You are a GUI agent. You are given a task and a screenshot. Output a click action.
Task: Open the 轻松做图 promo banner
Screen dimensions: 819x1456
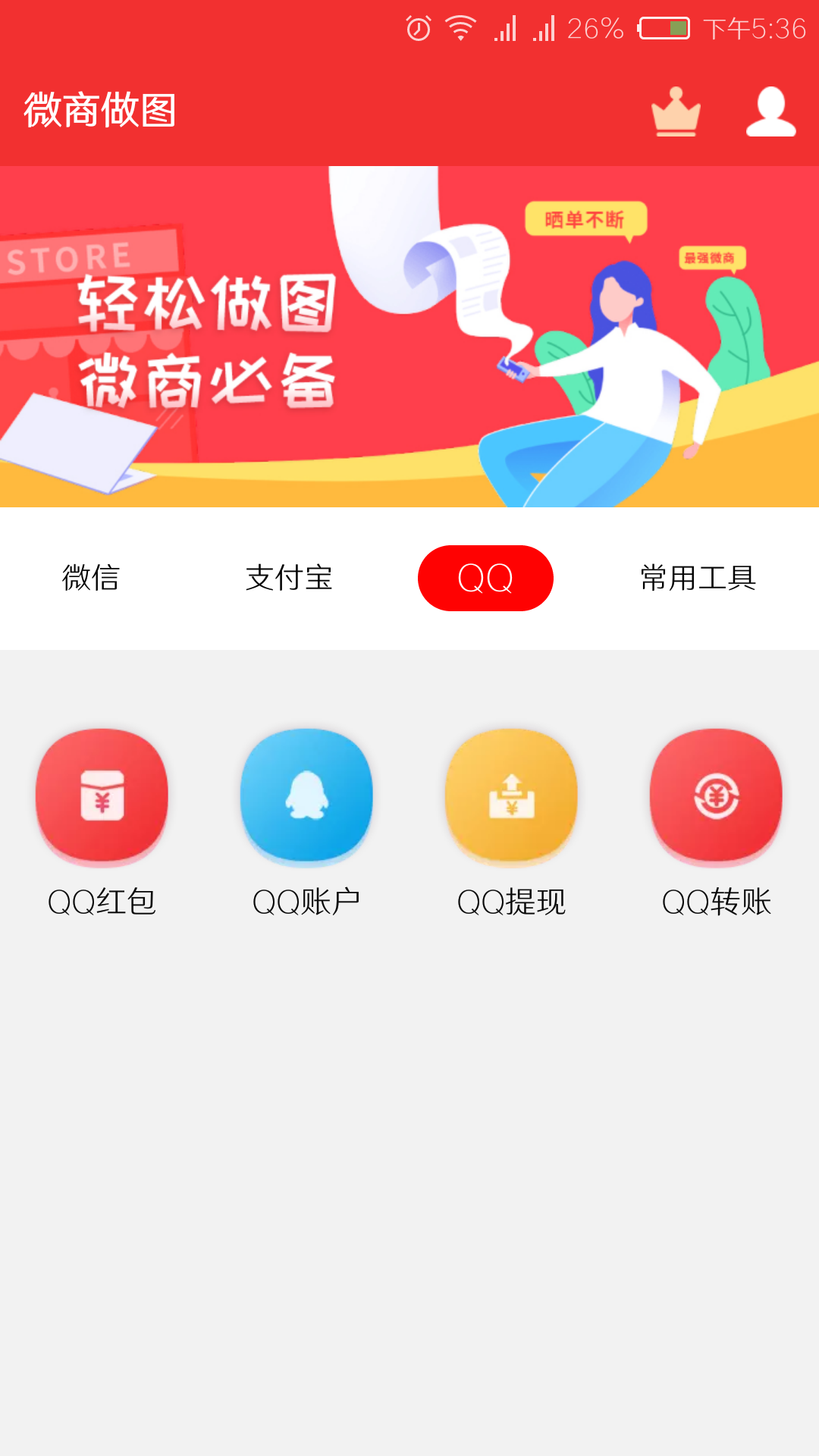pyautogui.click(x=409, y=336)
